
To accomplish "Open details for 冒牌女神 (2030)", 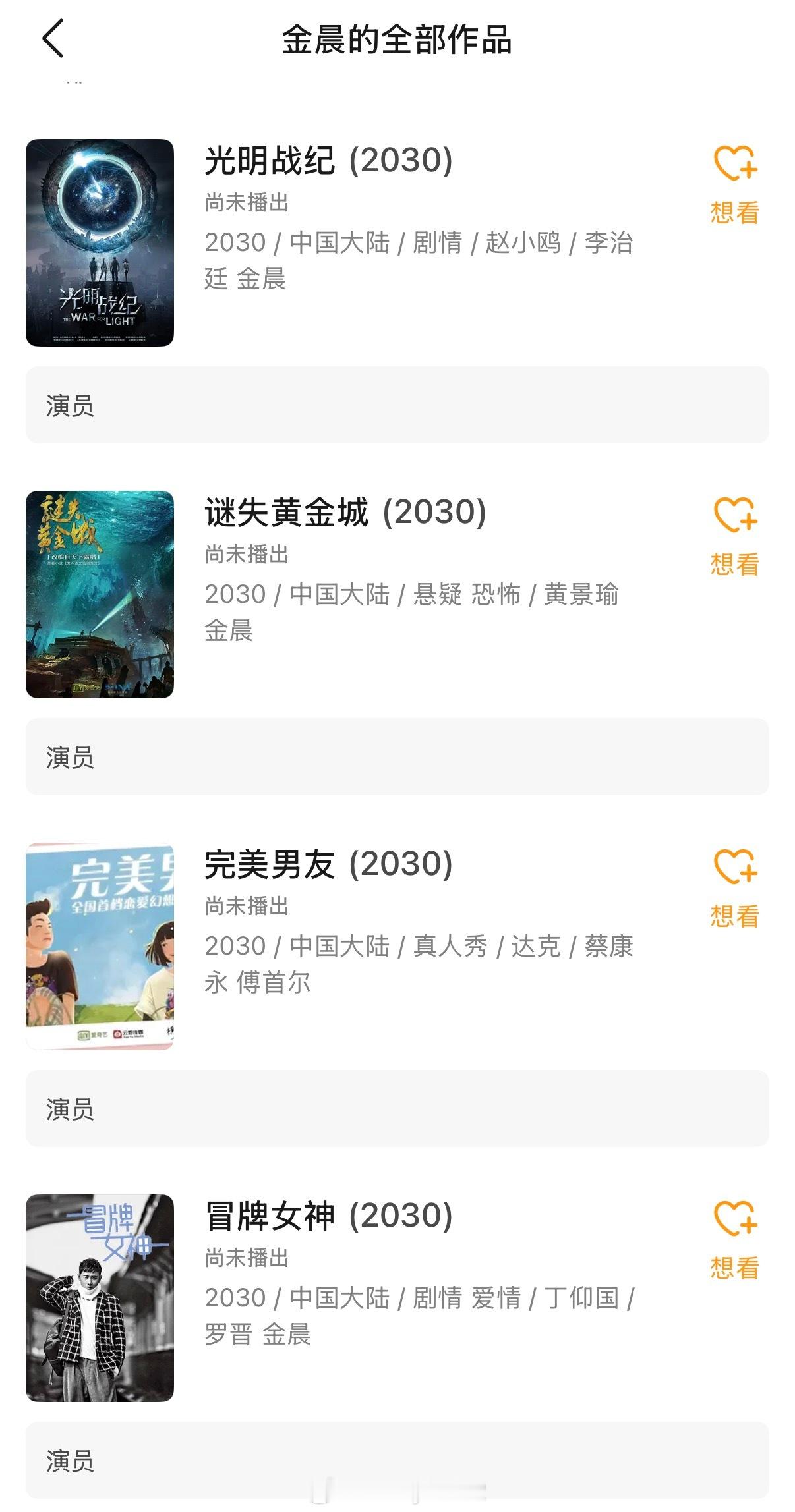I will click(x=328, y=1216).
